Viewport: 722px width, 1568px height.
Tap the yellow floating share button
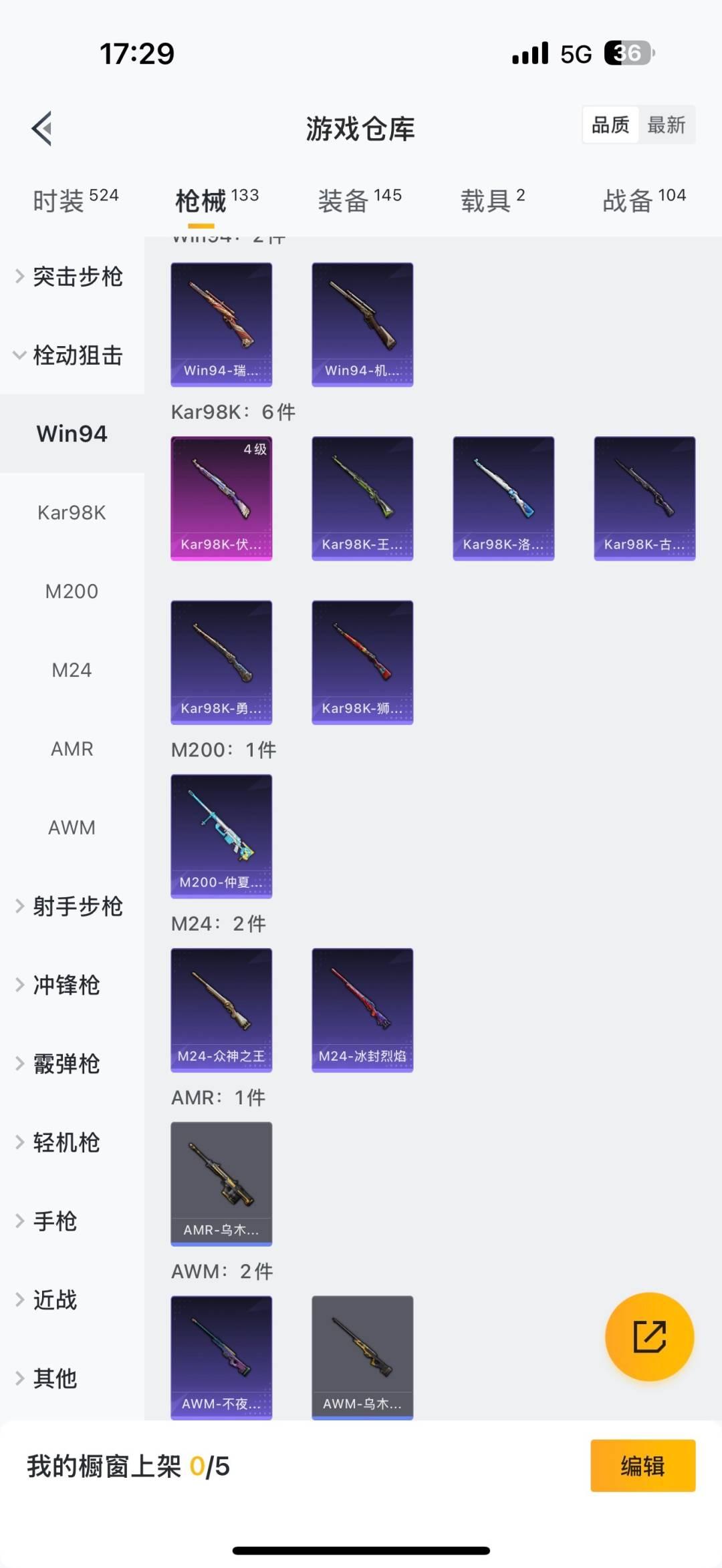tap(649, 1336)
